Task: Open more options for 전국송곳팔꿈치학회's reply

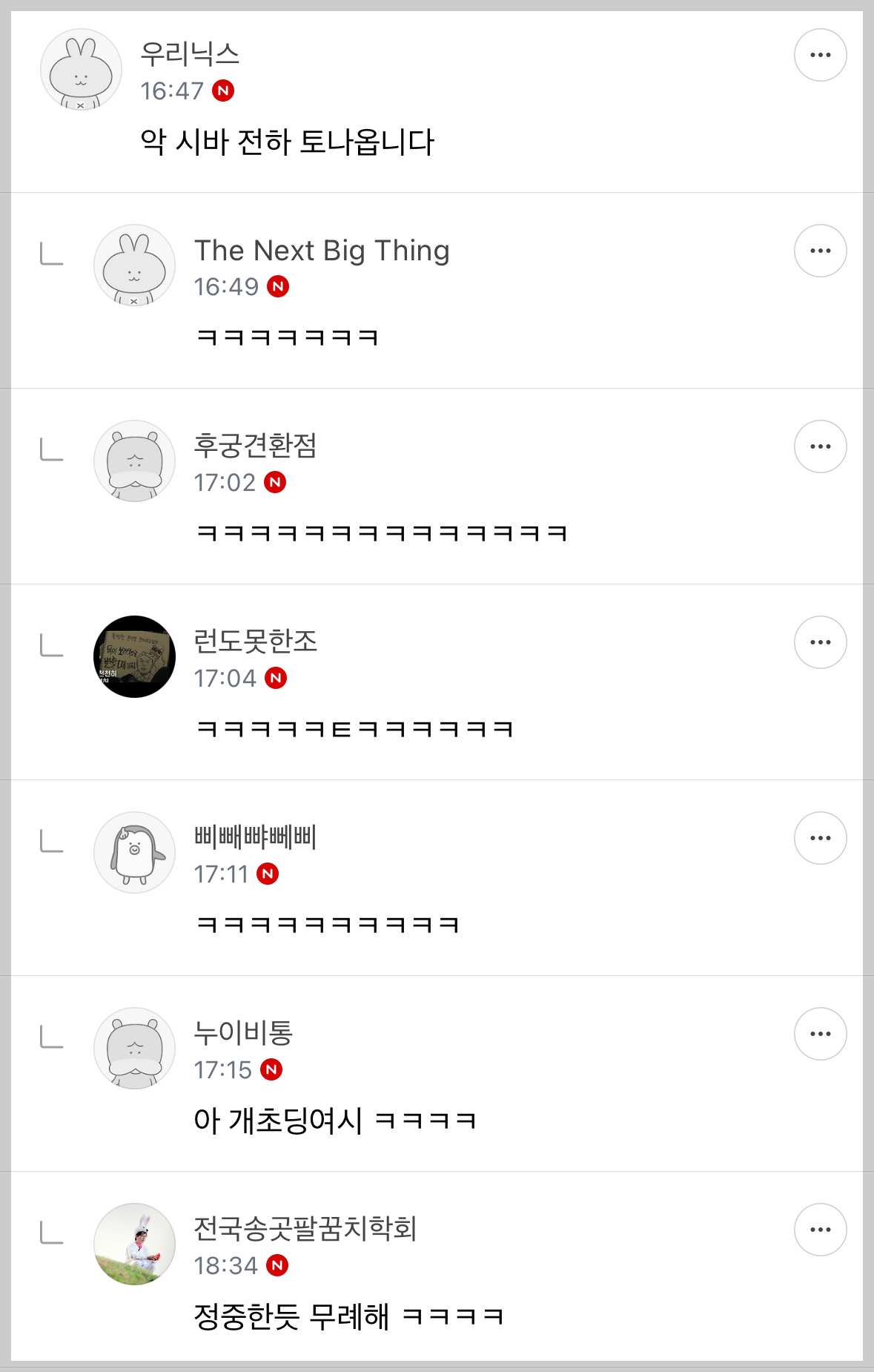Action: pos(820,1230)
